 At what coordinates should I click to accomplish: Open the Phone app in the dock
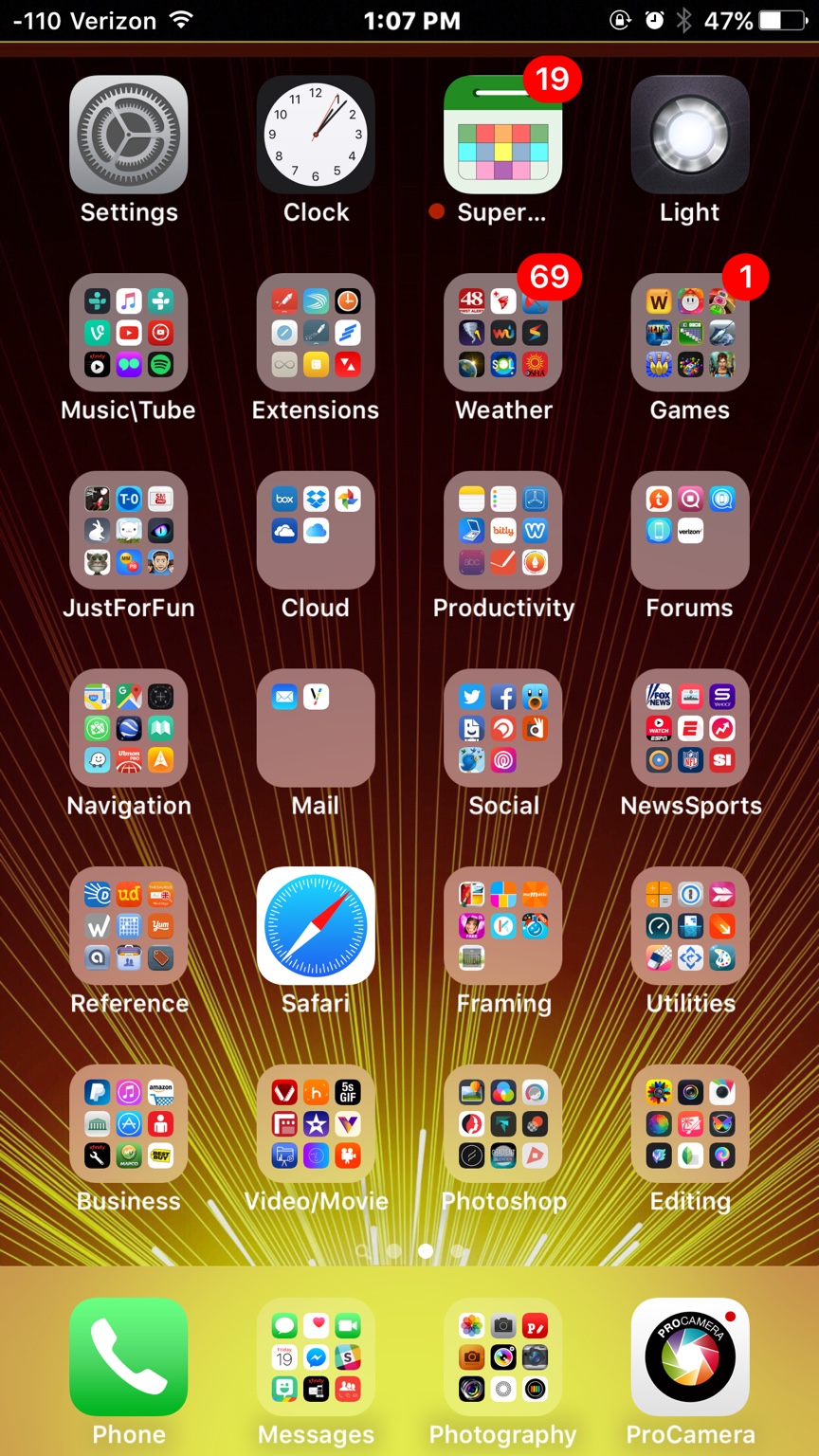point(128,1356)
